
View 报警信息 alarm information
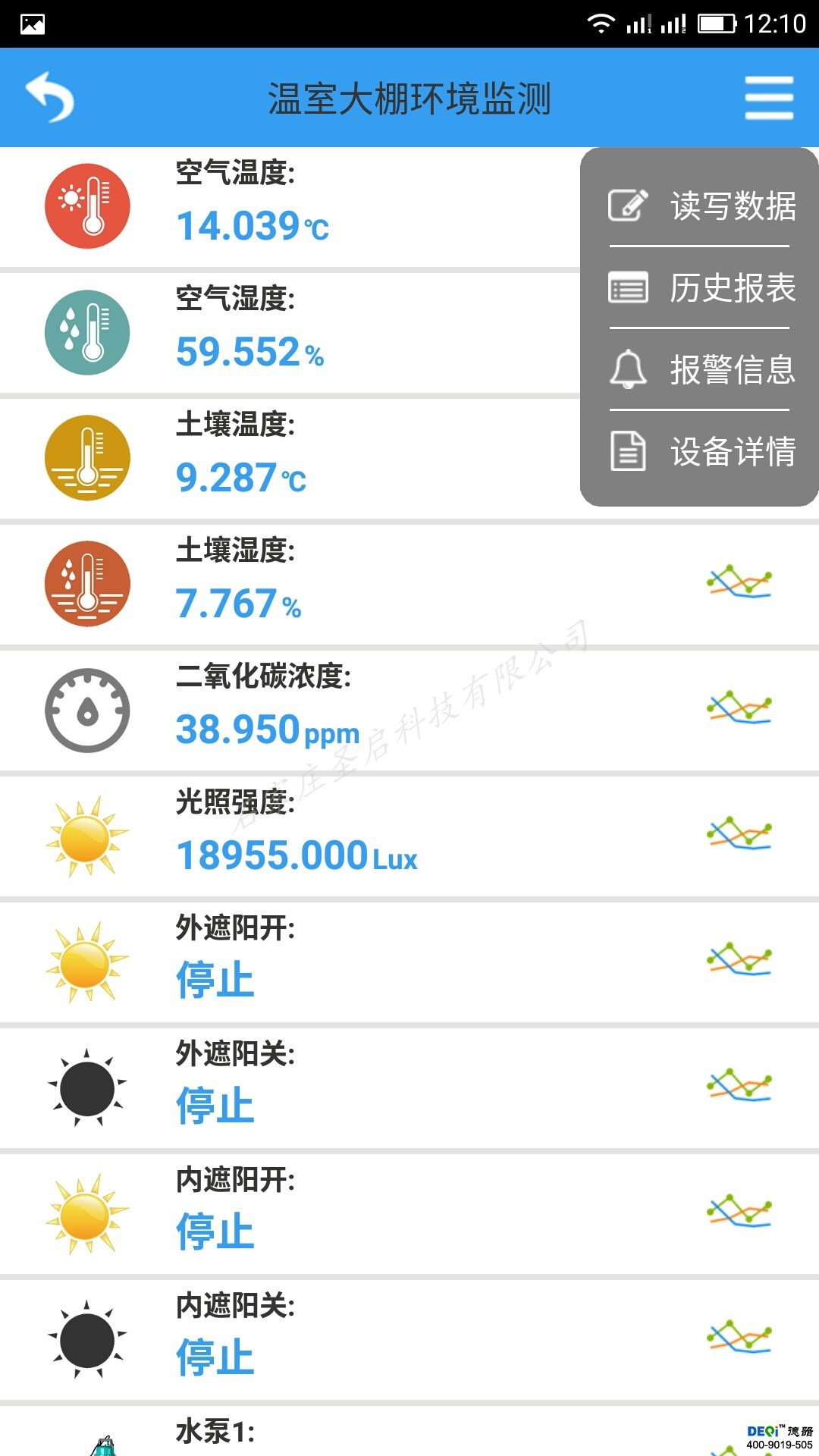(701, 370)
